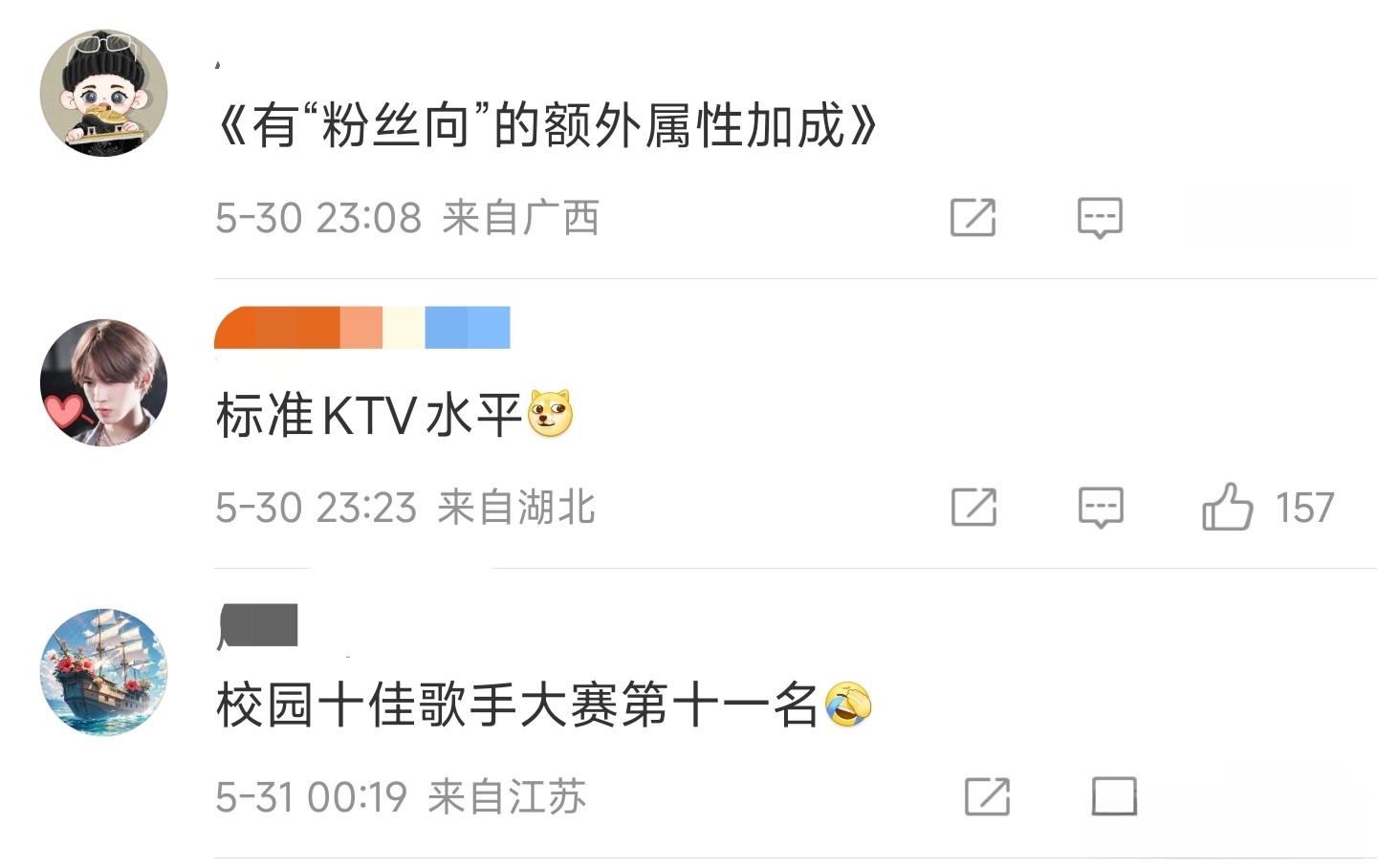
Task: Share the "标准KTV水平" comment
Action: pos(973,507)
